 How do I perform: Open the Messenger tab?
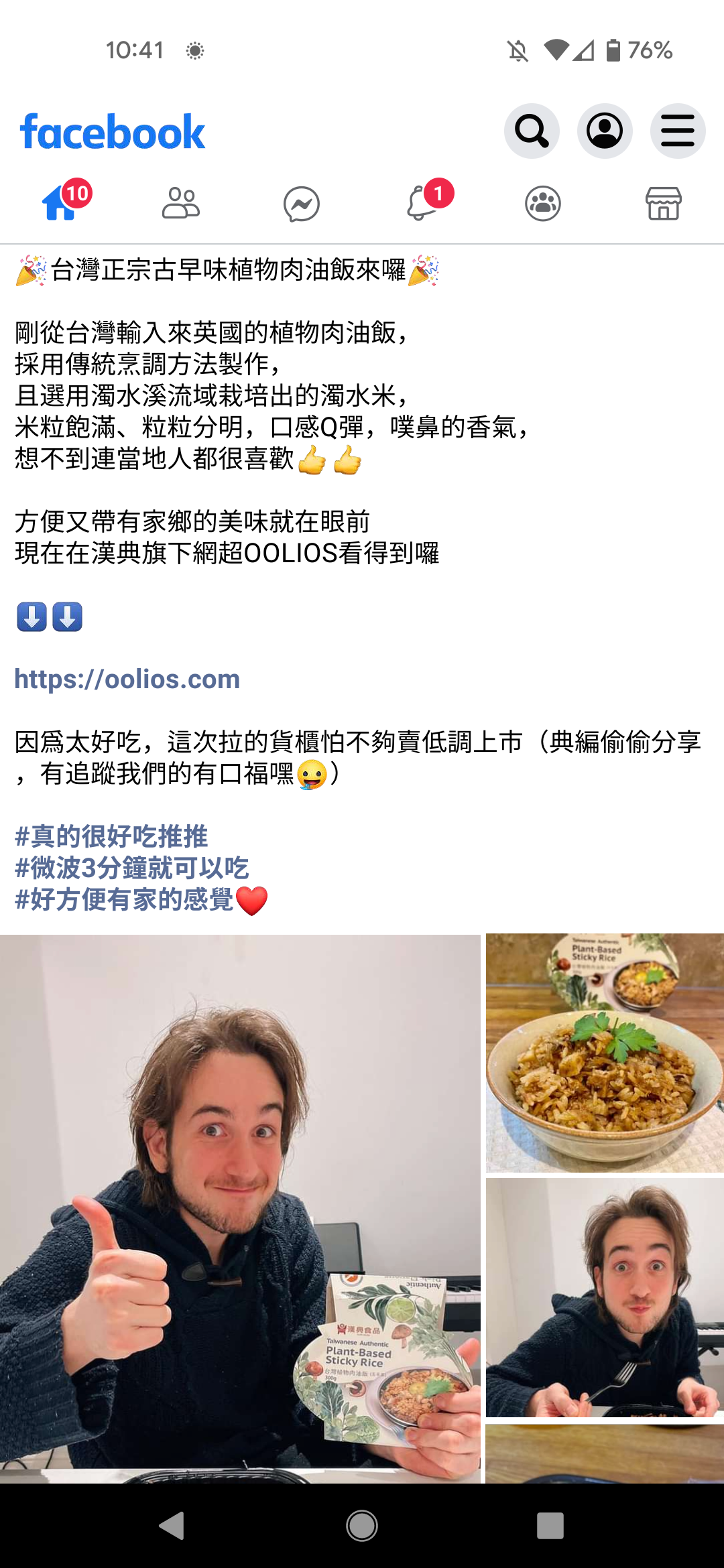[x=302, y=204]
